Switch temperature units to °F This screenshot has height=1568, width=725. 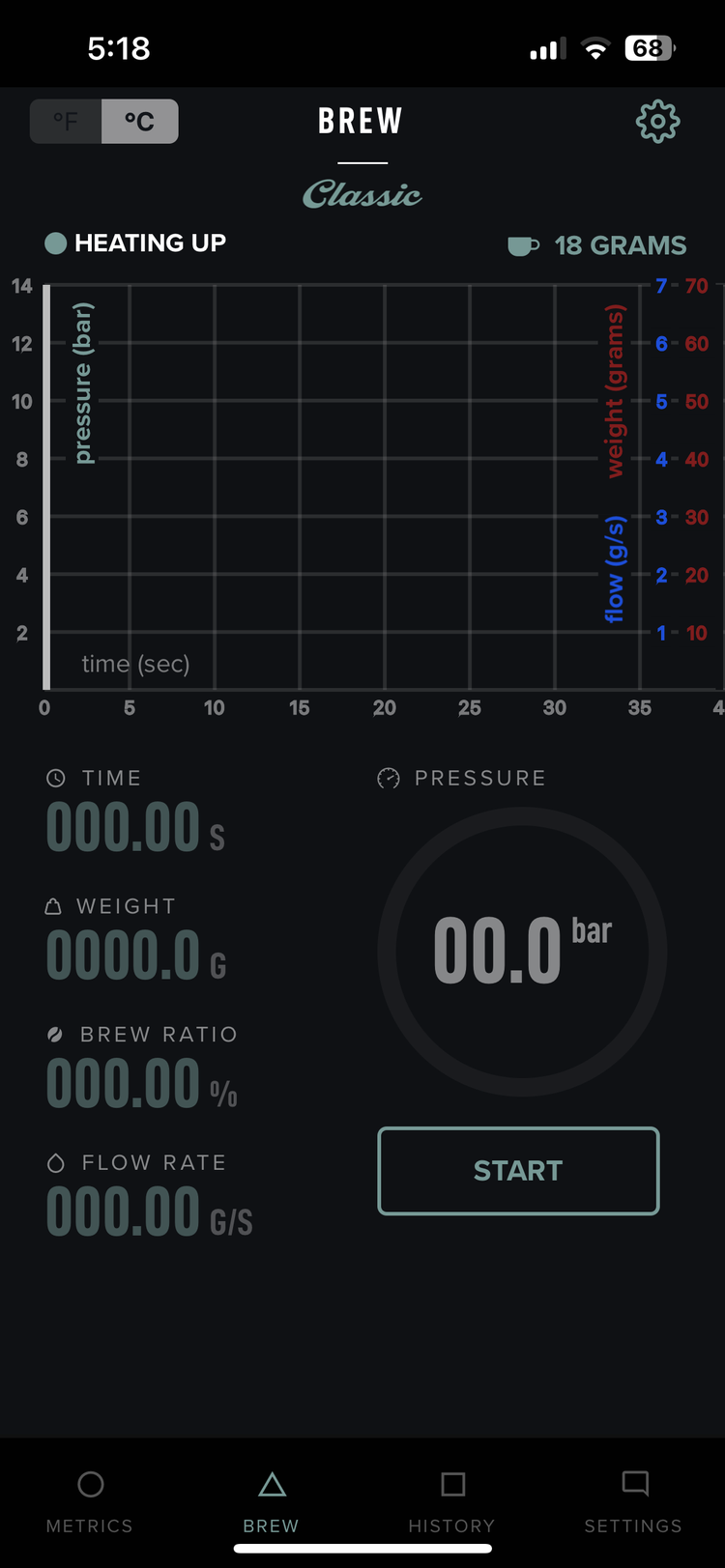pos(66,122)
